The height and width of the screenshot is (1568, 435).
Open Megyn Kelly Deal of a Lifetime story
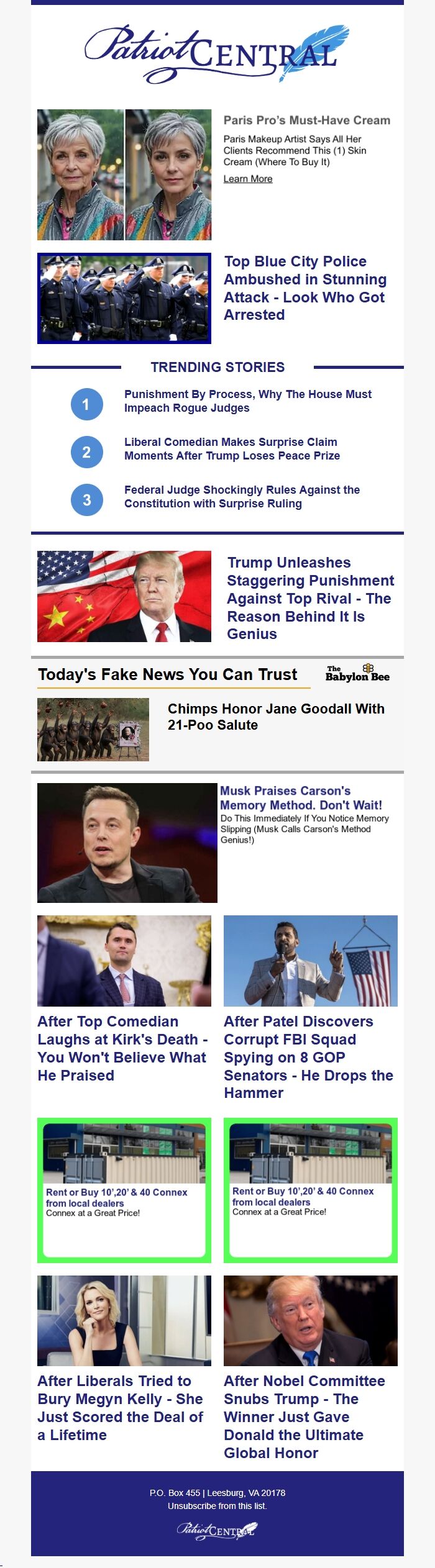coord(120,1408)
